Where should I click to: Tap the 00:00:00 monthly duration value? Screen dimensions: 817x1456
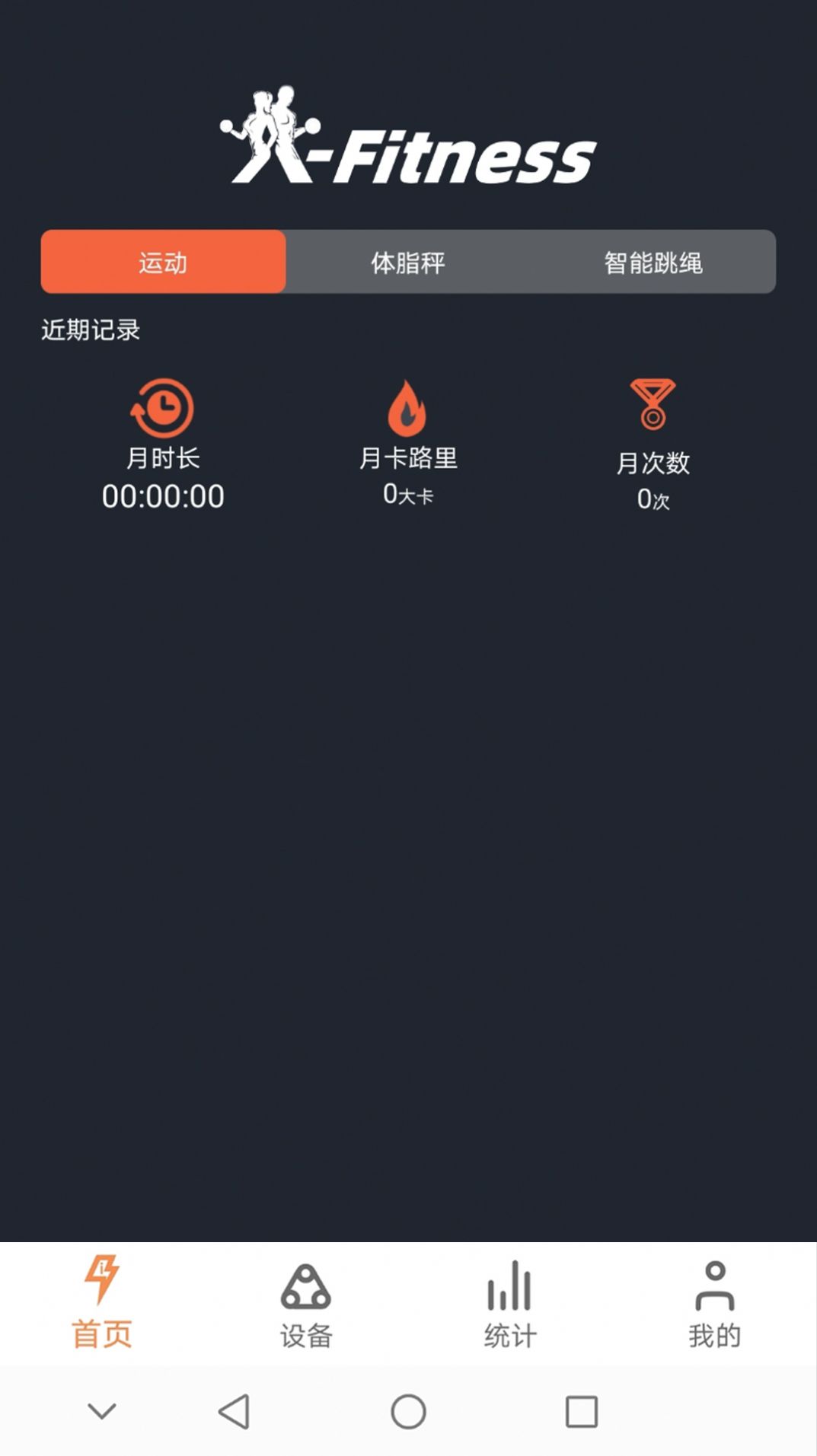163,496
